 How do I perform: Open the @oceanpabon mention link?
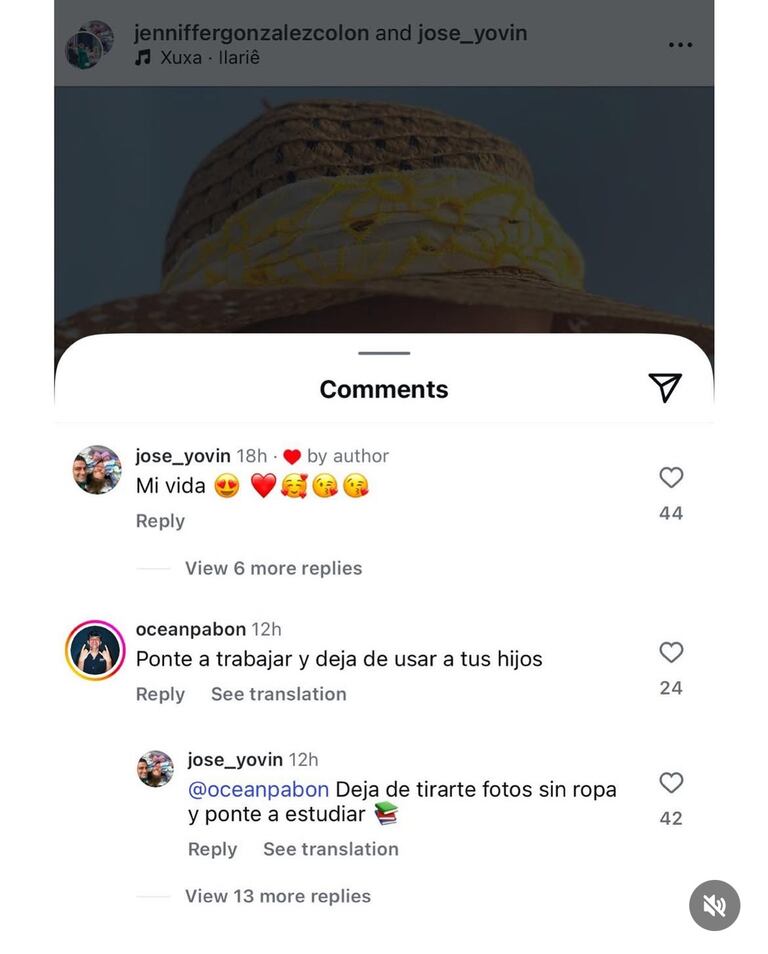pyautogui.click(x=256, y=790)
